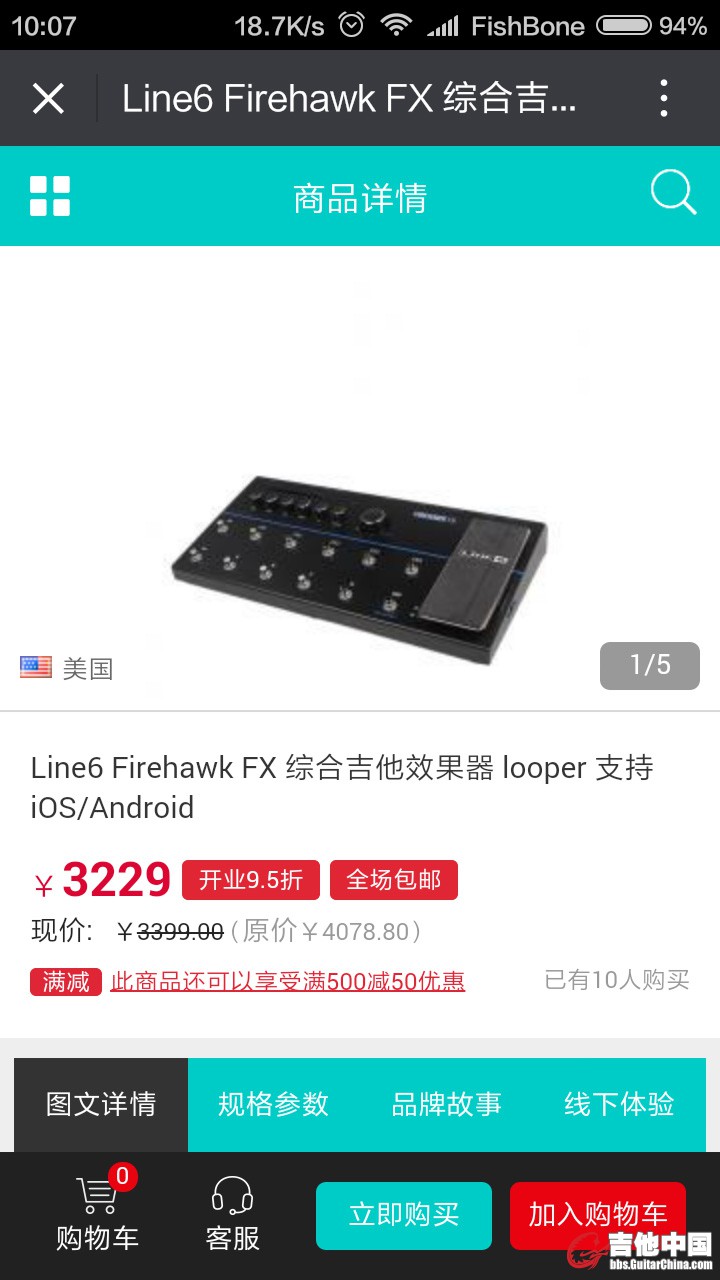Image resolution: width=720 pixels, height=1280 pixels.
Task: Open the category grid menu
Action: [50, 196]
